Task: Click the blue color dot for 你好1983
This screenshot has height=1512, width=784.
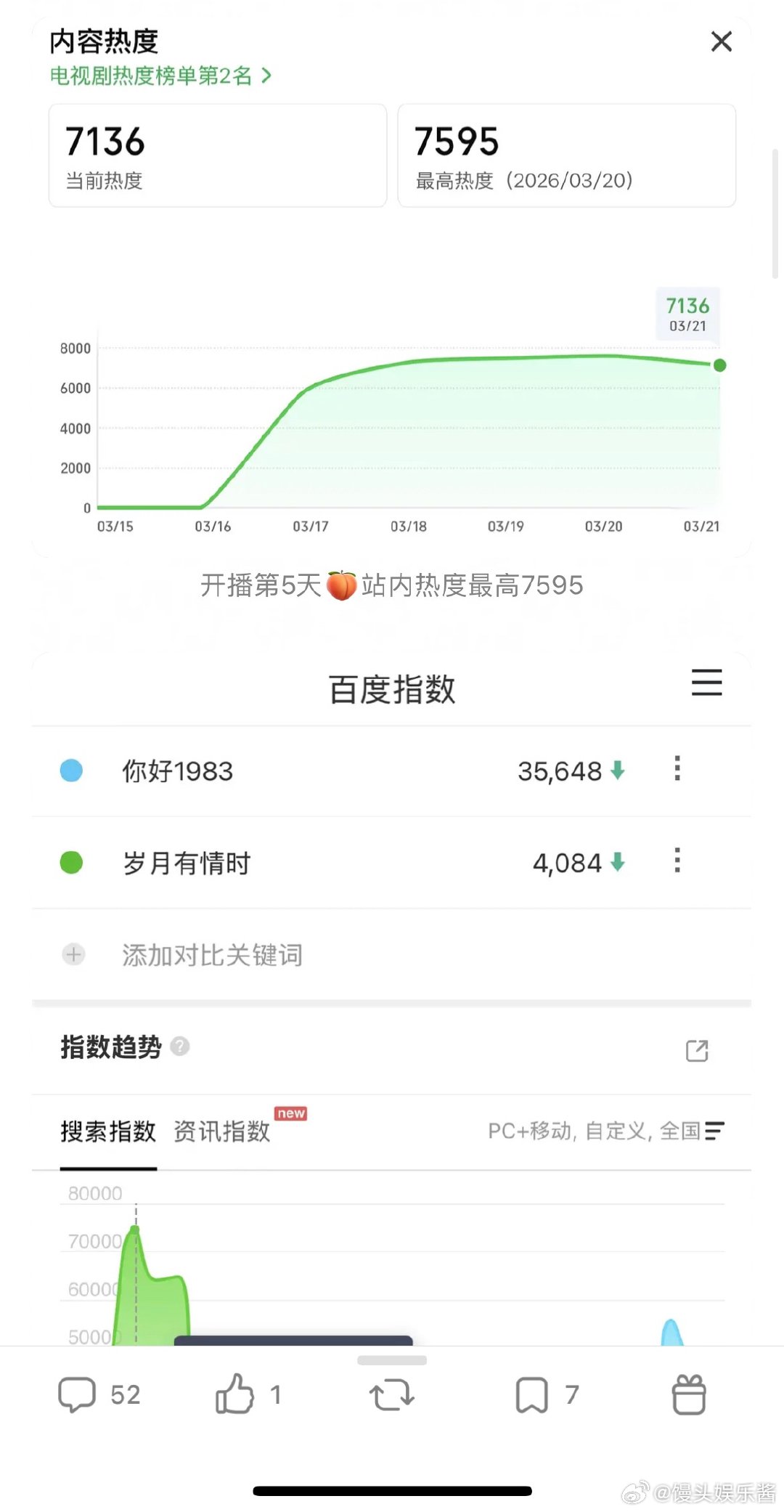Action: (x=70, y=770)
